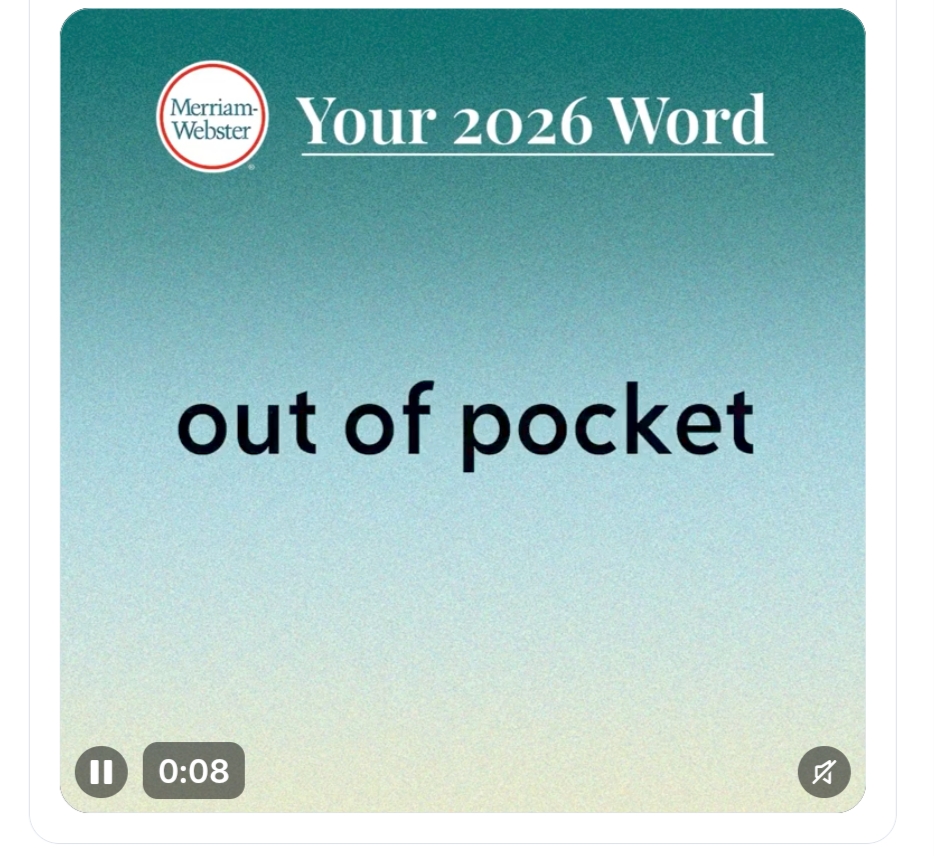934x856 pixels.
Task: Pause the playing video
Action: [101, 771]
